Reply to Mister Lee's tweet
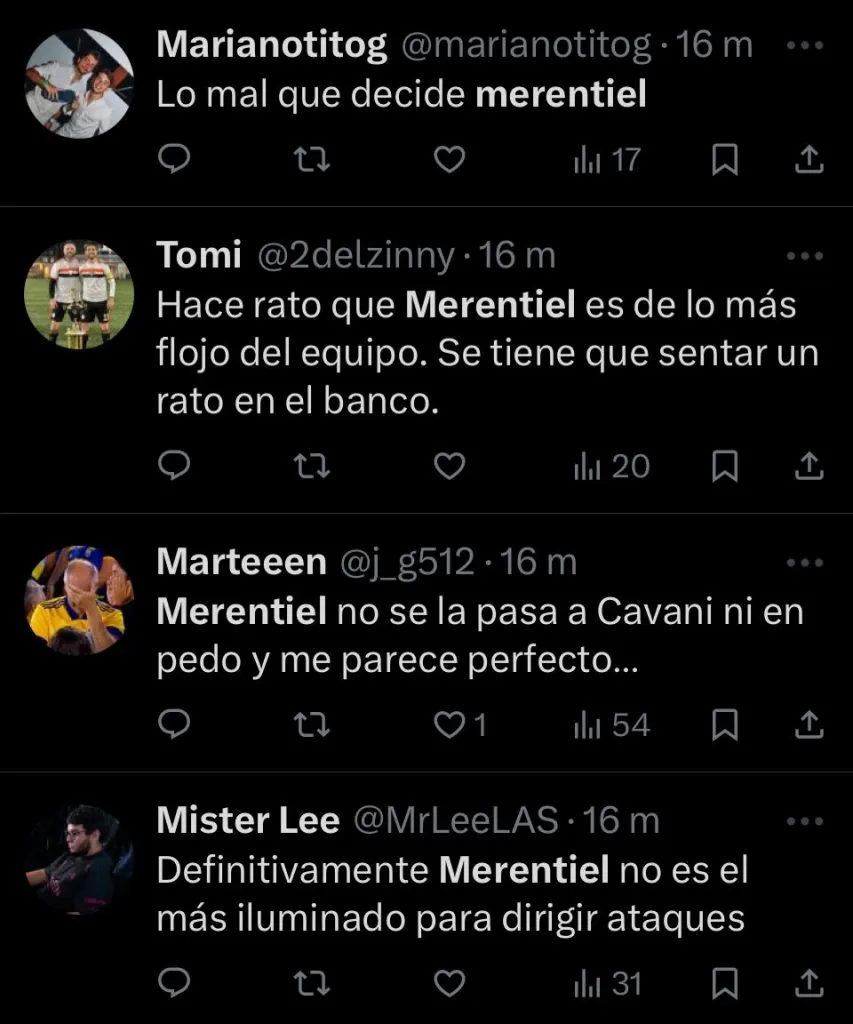 click(175, 983)
